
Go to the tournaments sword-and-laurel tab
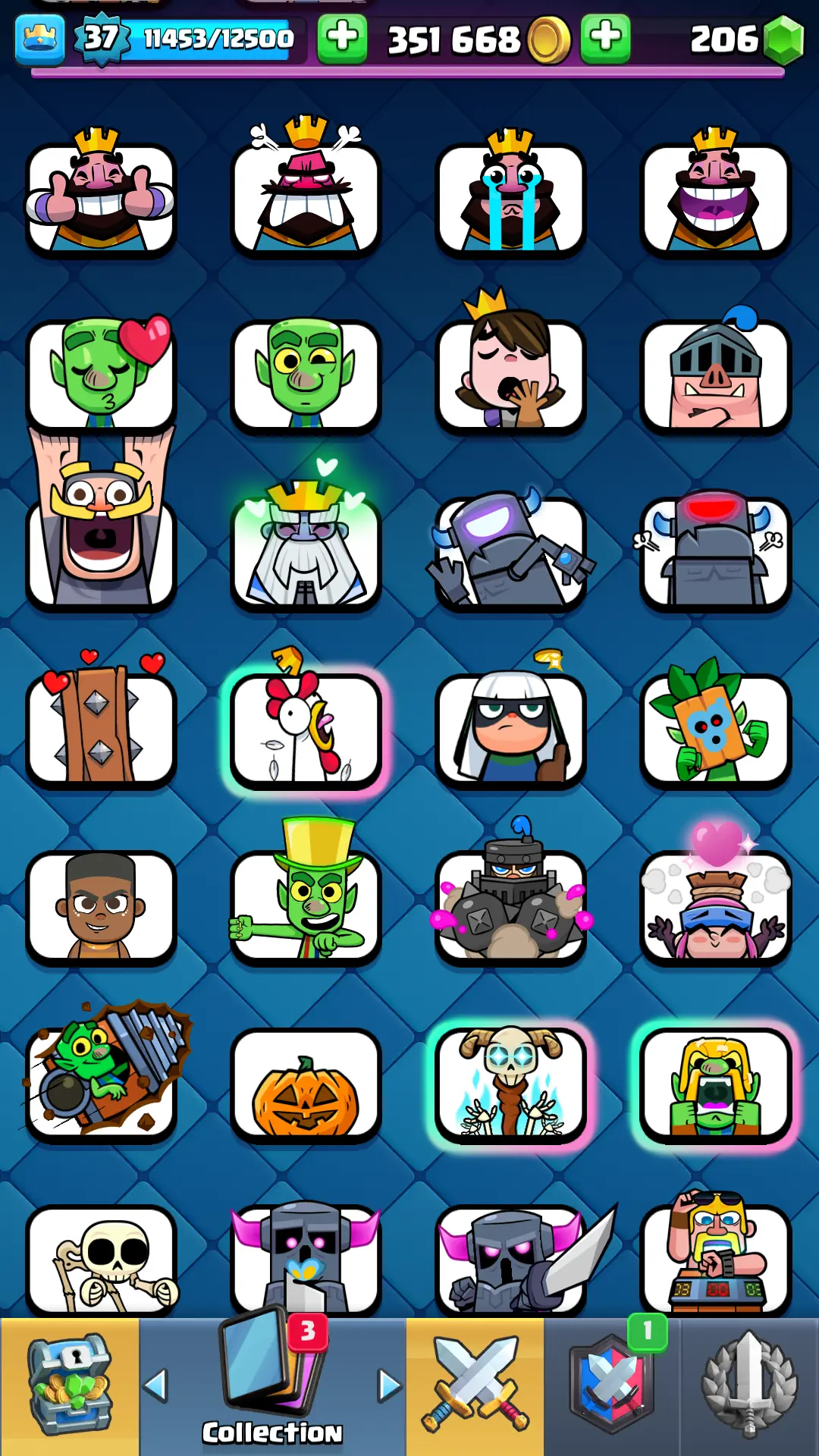(x=749, y=1386)
